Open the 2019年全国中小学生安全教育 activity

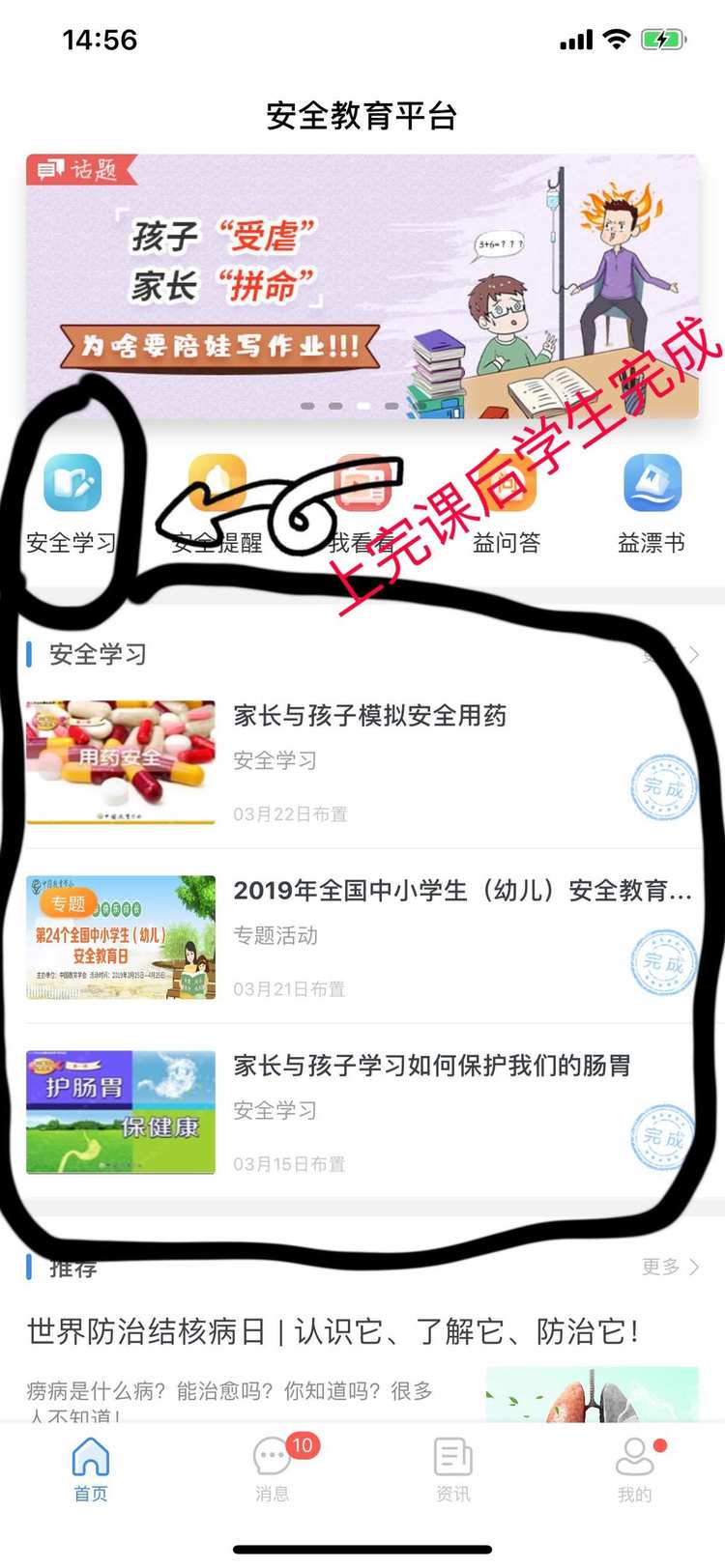pyautogui.click(x=462, y=891)
